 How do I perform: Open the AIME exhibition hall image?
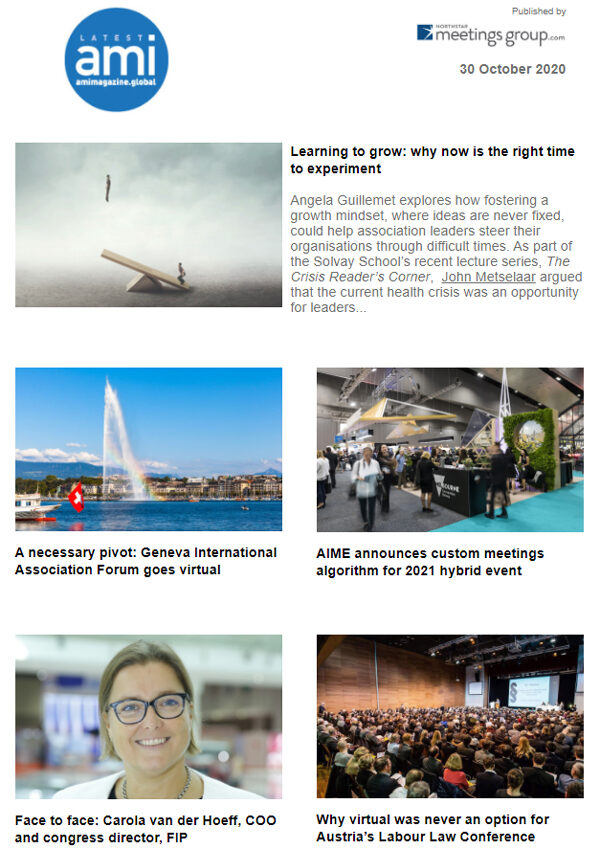tap(449, 449)
